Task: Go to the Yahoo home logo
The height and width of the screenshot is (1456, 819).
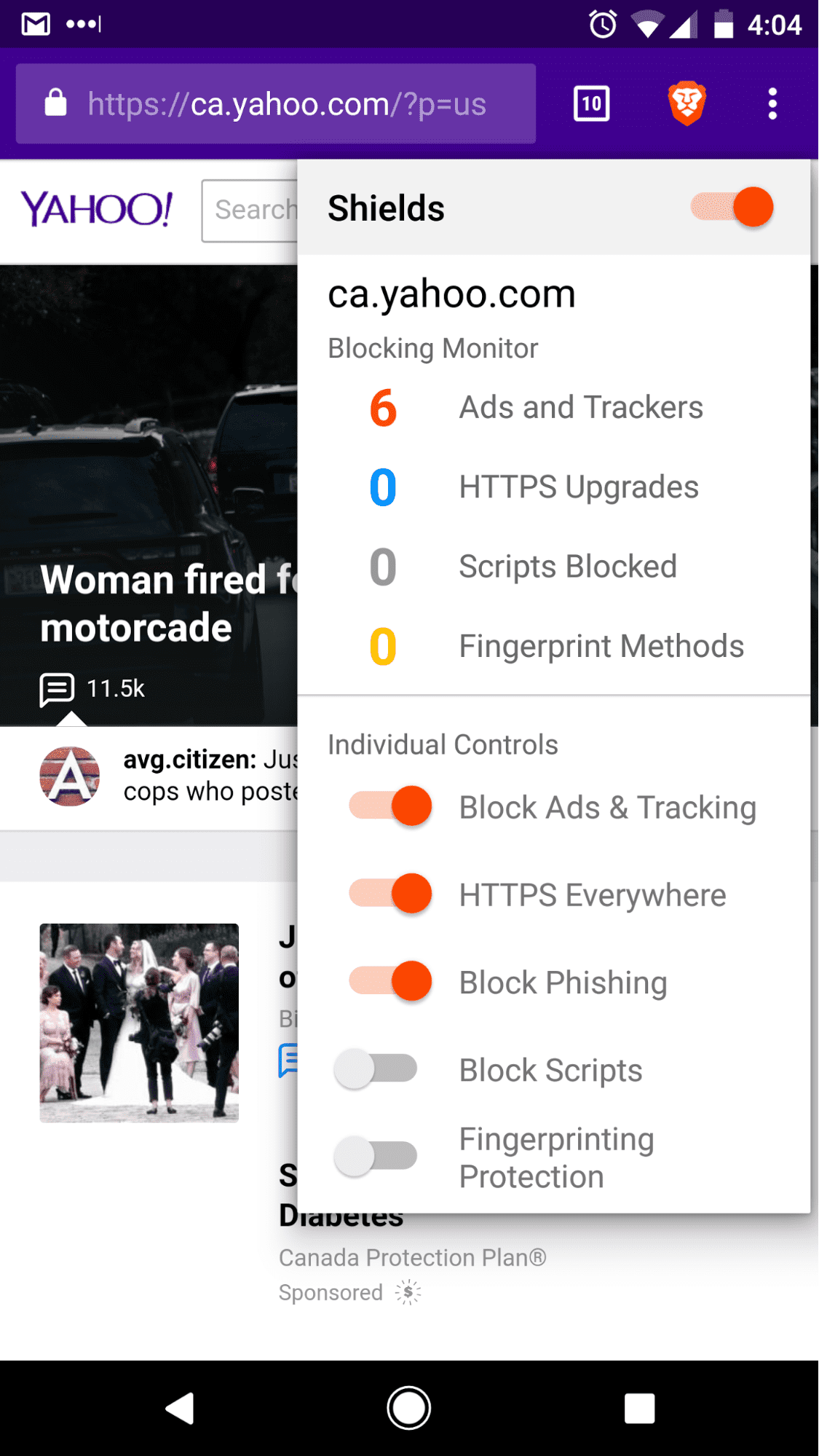Action: [x=97, y=209]
